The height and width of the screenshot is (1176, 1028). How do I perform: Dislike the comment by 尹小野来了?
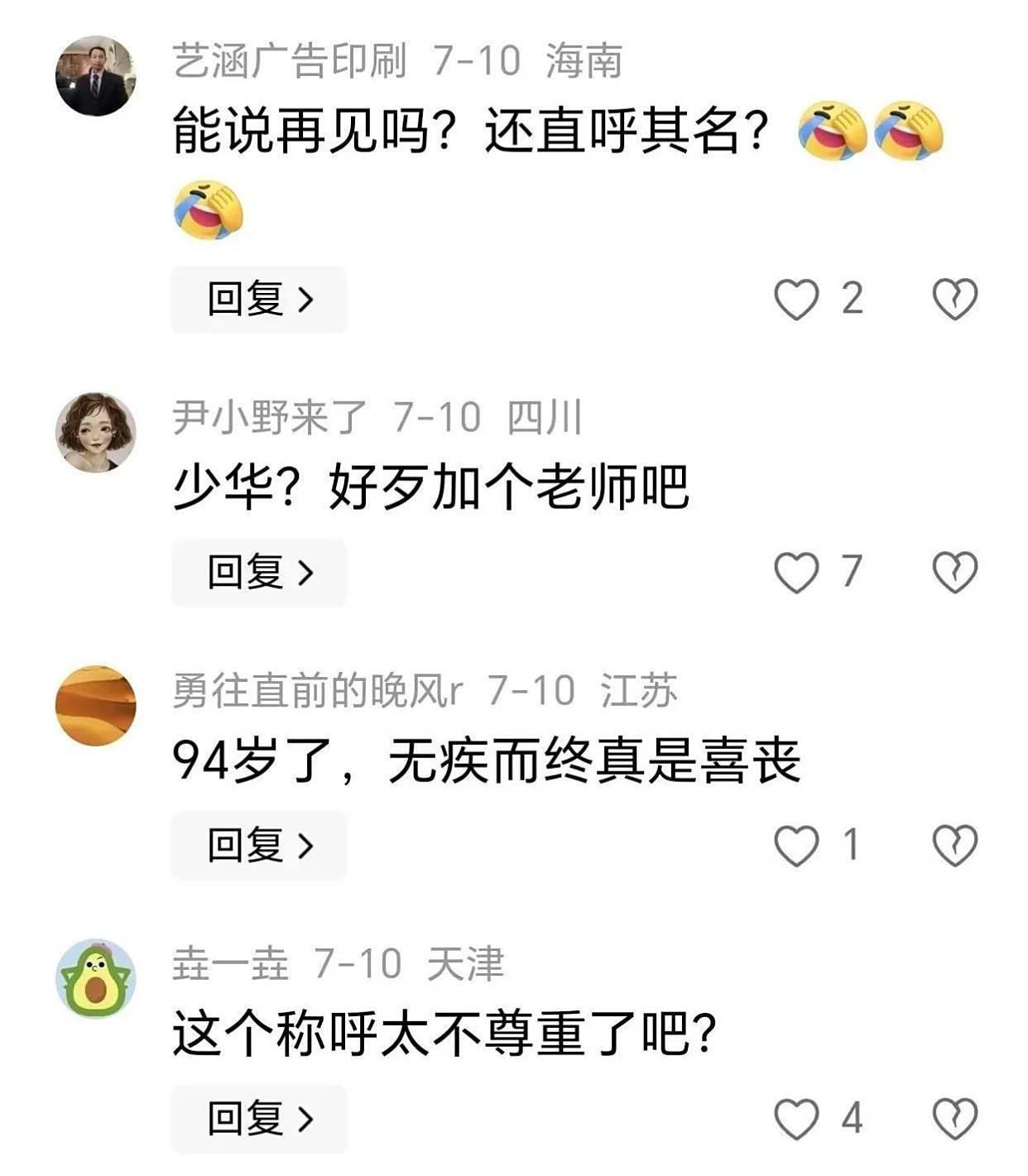pyautogui.click(x=955, y=572)
